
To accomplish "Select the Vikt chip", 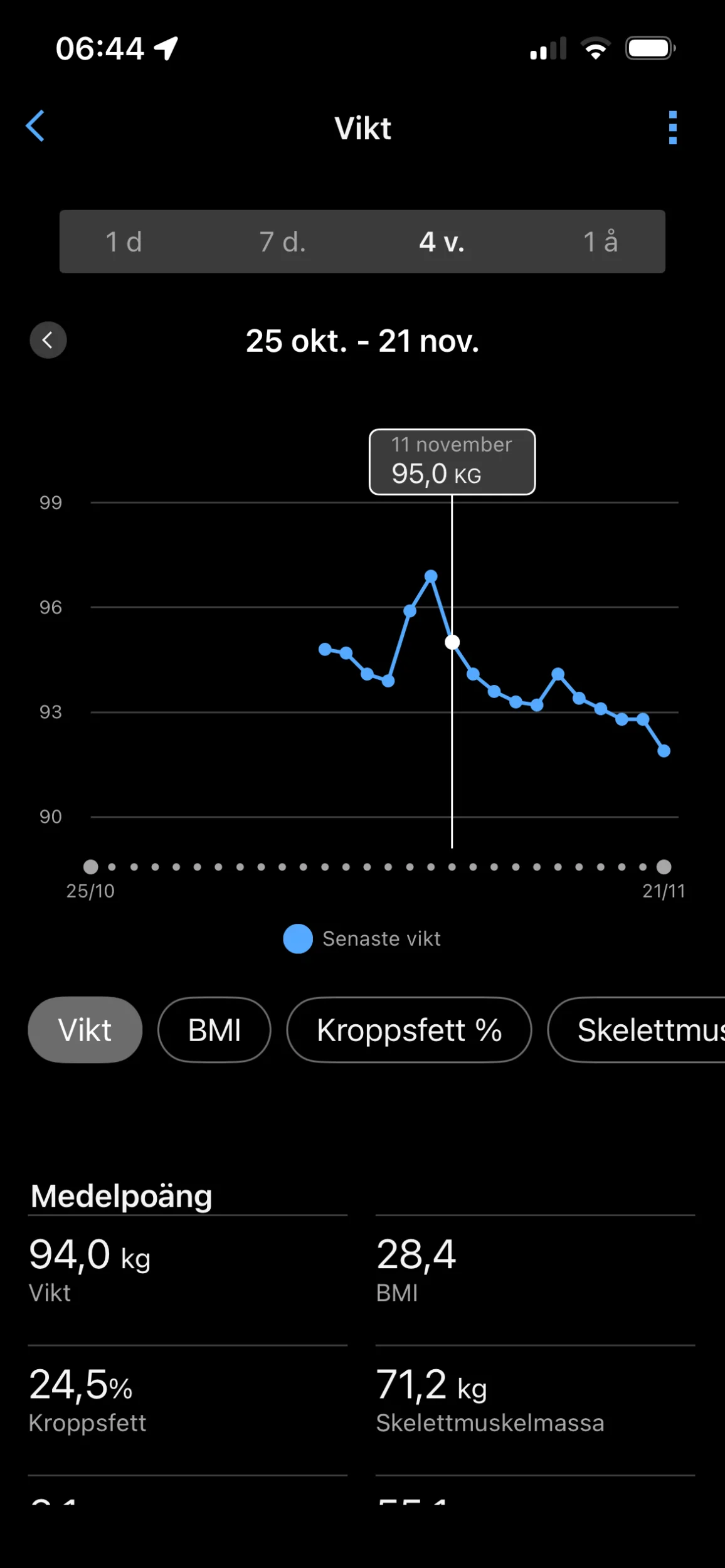I will [x=85, y=1030].
